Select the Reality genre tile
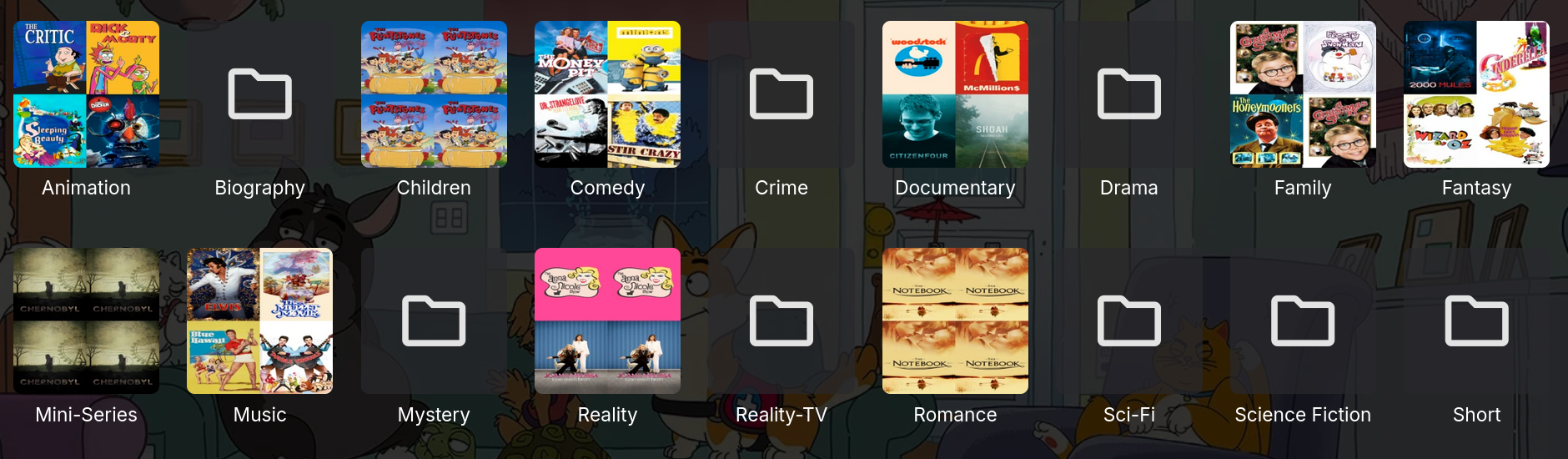The width and height of the screenshot is (1568, 459). (607, 321)
